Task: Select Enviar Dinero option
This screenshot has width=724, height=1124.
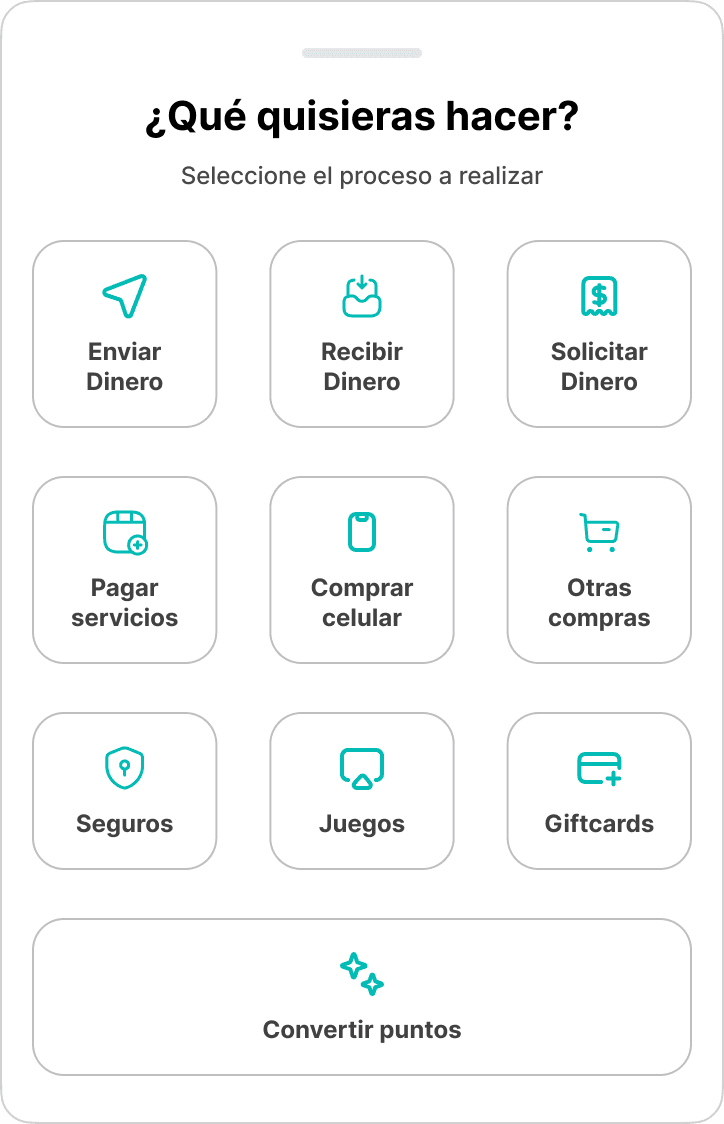Action: (x=125, y=334)
